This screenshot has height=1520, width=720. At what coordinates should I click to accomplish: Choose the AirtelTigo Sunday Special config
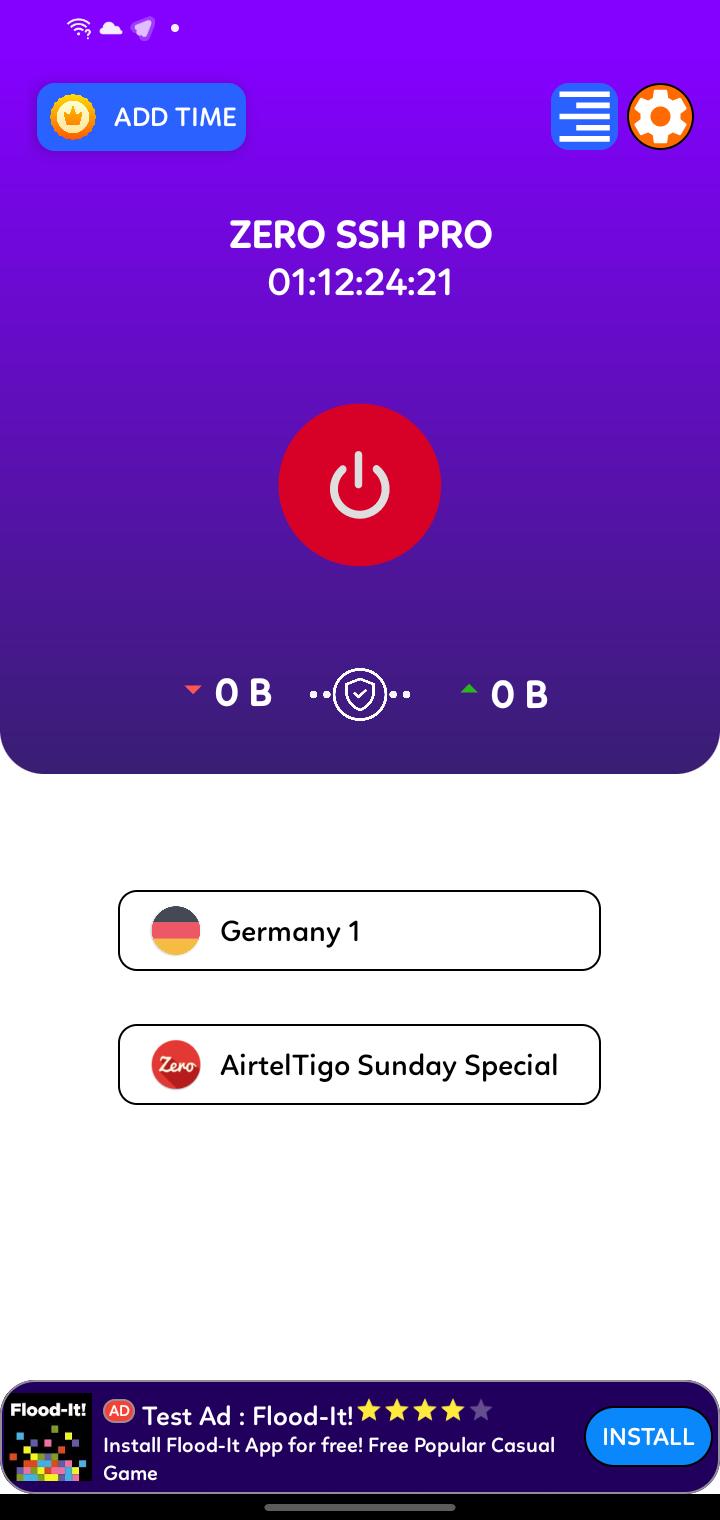pyautogui.click(x=359, y=1064)
